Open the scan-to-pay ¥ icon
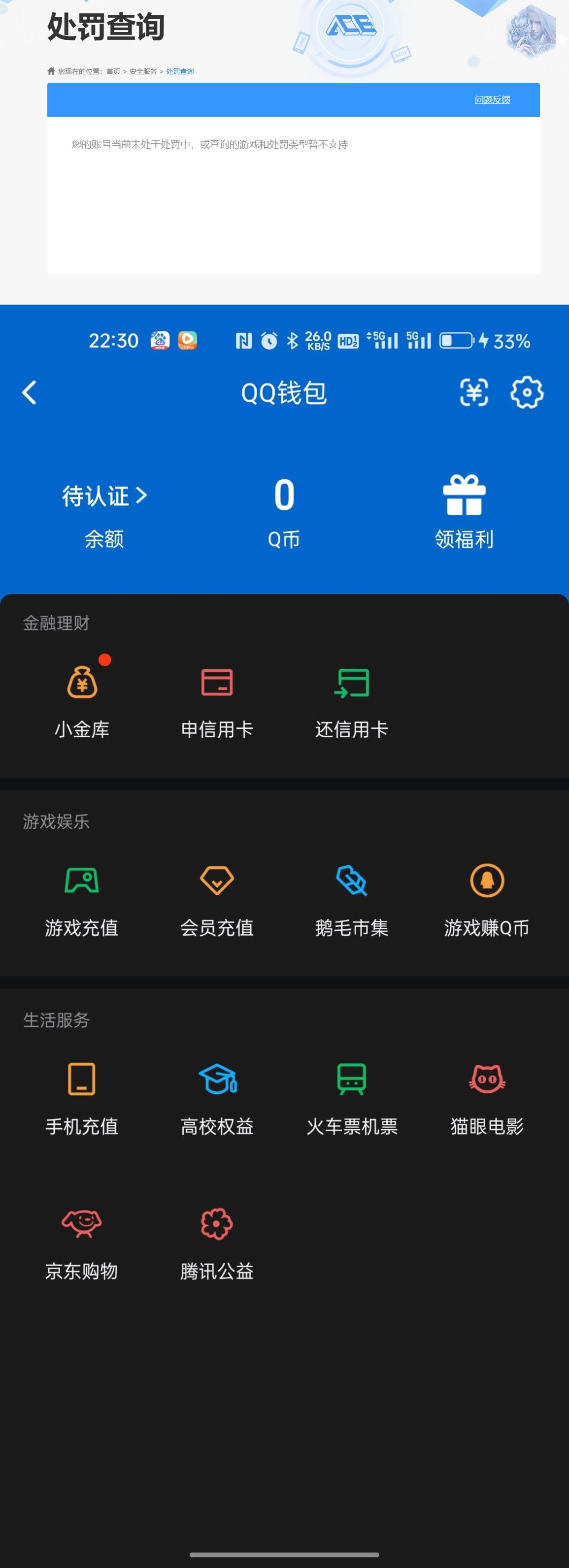Image resolution: width=569 pixels, height=1568 pixels. (474, 392)
